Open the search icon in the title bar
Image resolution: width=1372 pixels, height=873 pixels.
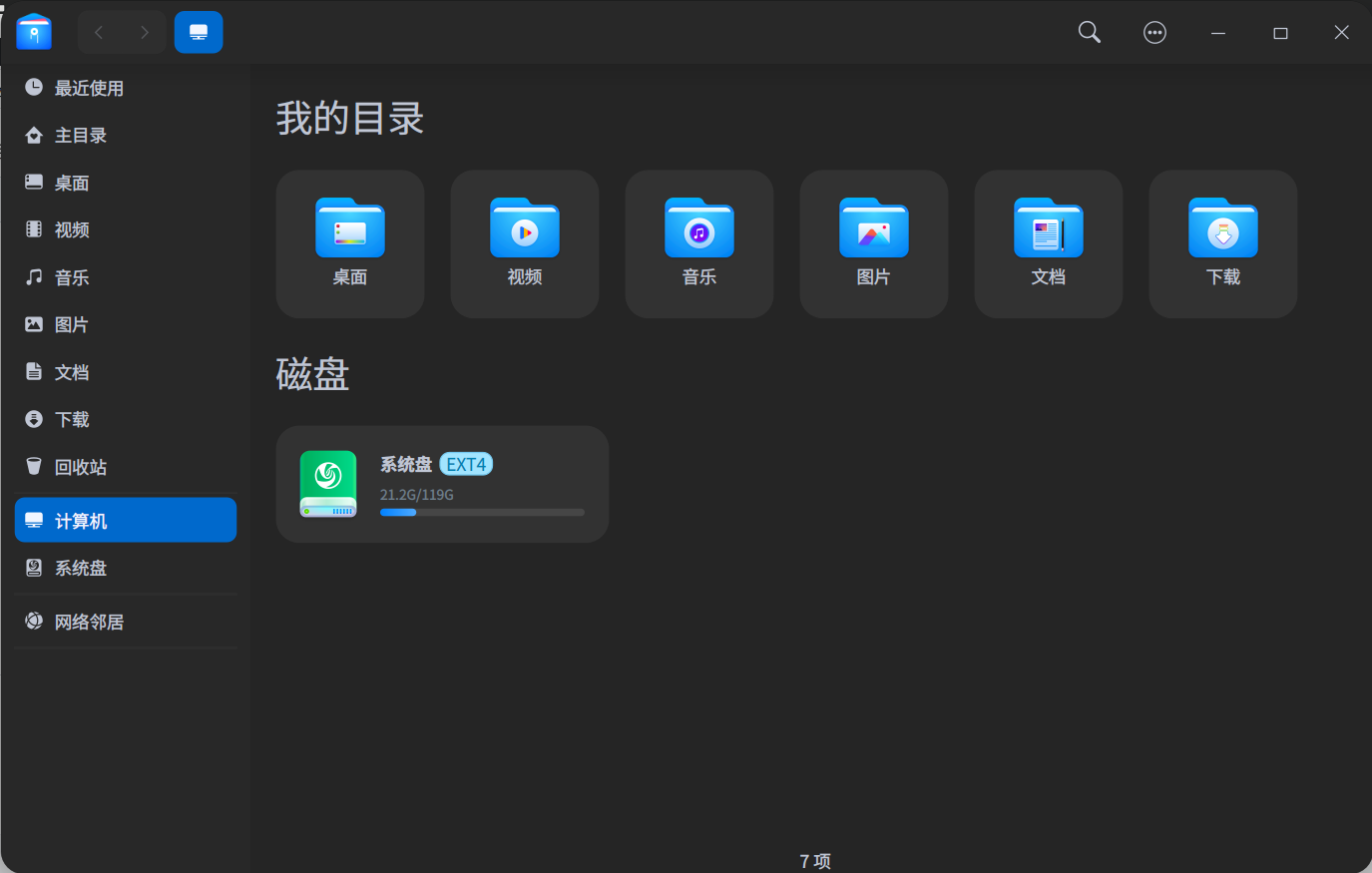click(x=1090, y=33)
